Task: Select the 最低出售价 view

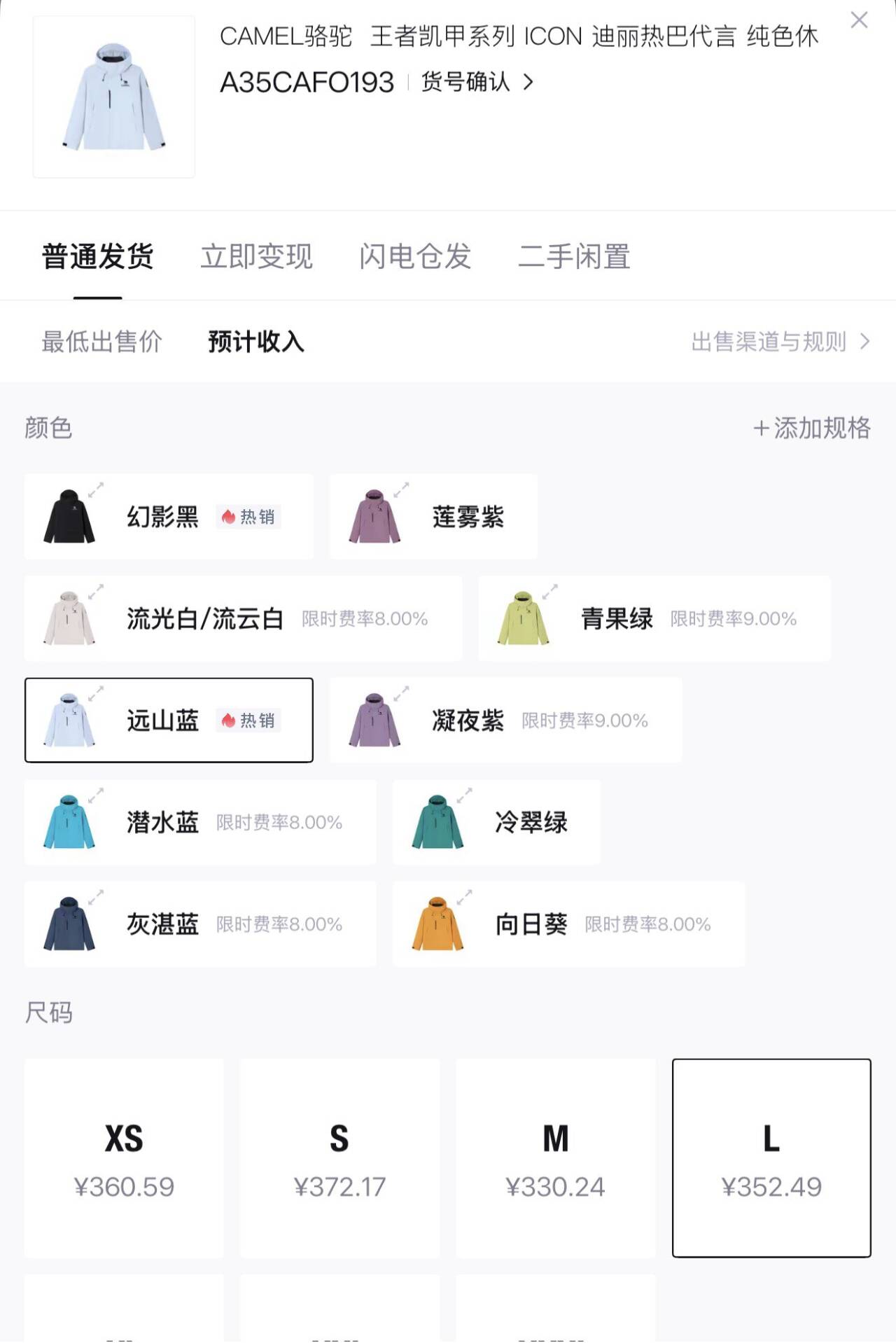Action: [x=101, y=342]
